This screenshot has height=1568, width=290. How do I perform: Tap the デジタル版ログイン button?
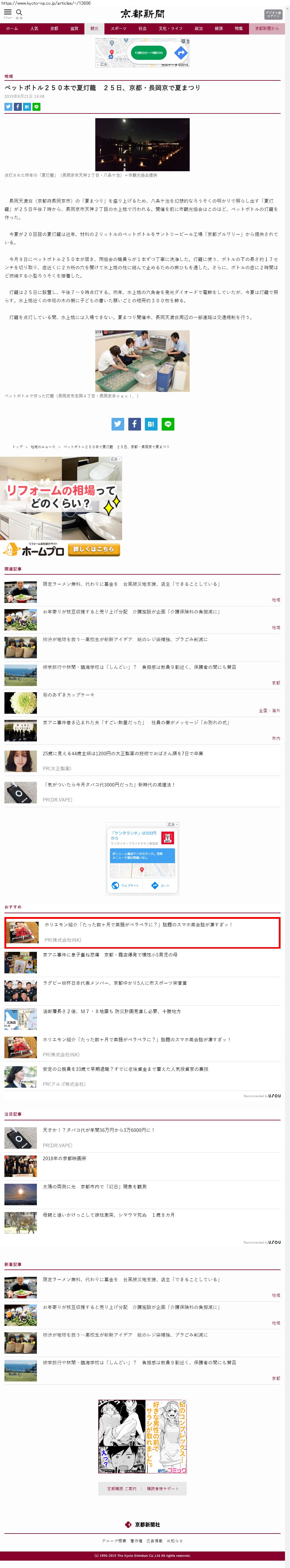pos(272,14)
